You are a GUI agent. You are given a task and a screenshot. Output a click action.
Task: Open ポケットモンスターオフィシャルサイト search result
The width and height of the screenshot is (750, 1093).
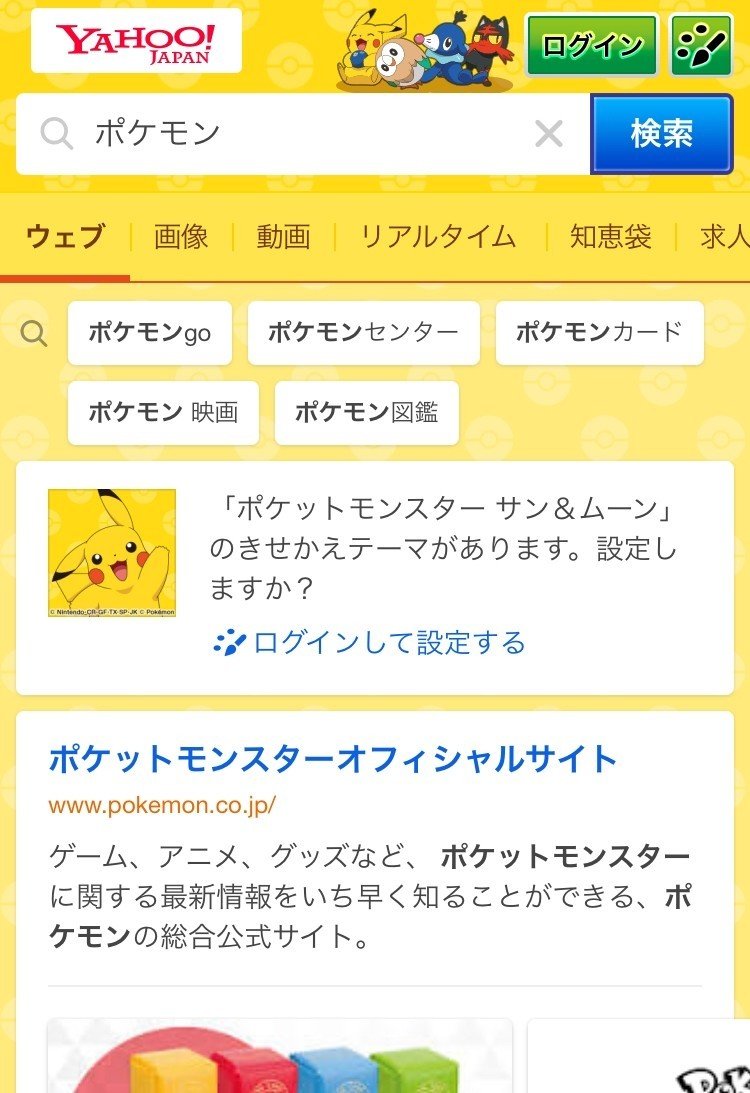pyautogui.click(x=333, y=759)
